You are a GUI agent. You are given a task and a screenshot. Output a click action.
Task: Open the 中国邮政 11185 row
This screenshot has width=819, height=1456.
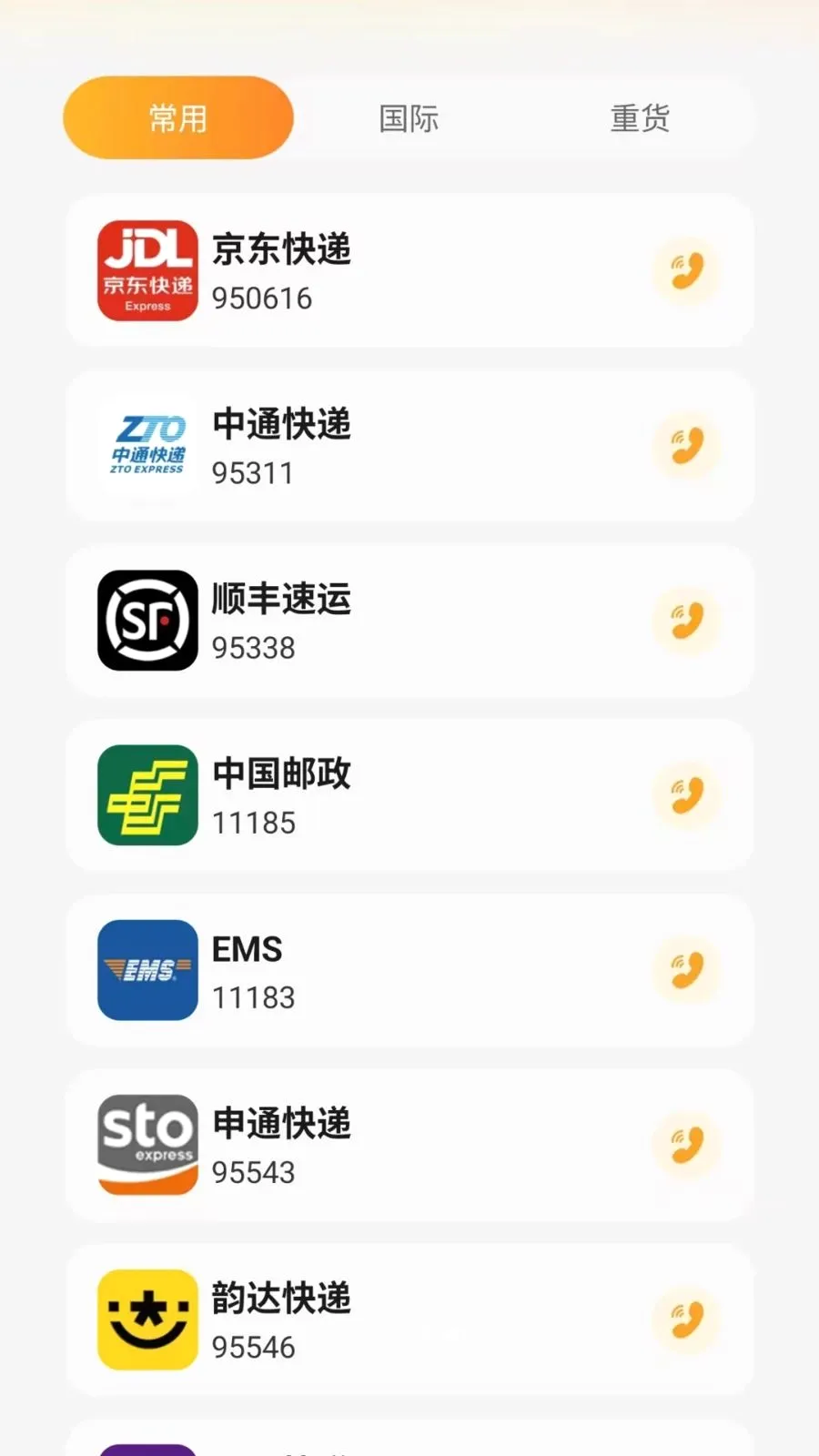pyautogui.click(x=409, y=794)
